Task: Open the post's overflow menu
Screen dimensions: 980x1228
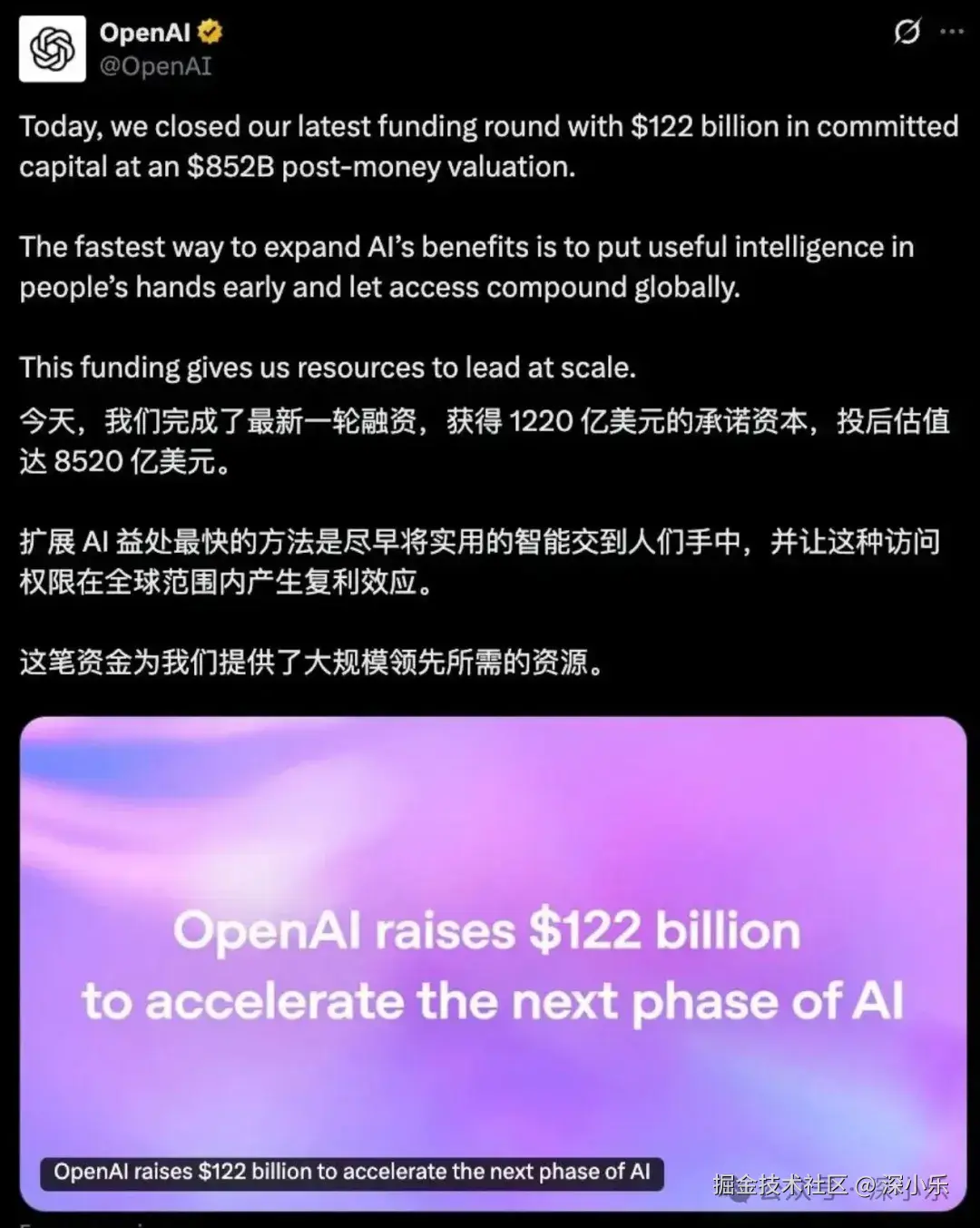Action: click(x=952, y=32)
